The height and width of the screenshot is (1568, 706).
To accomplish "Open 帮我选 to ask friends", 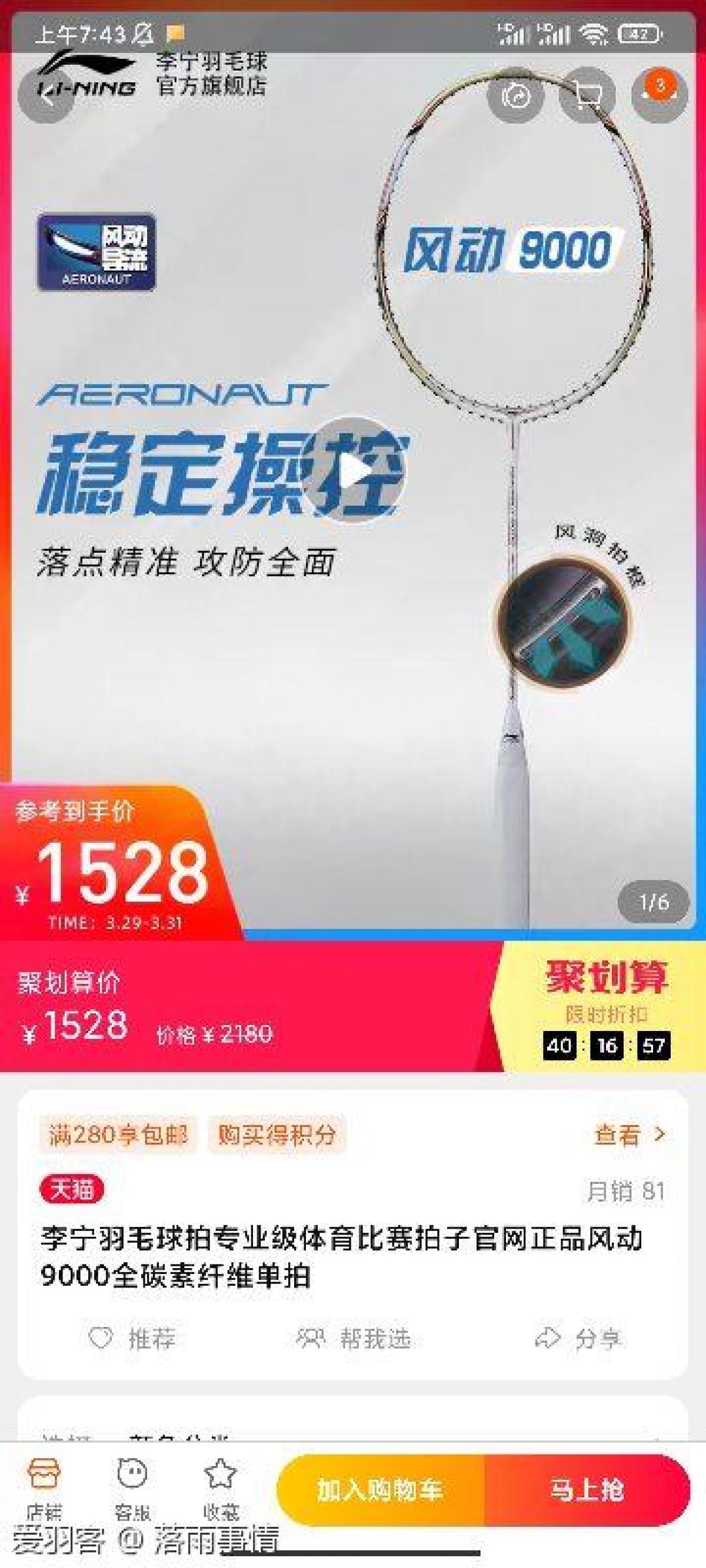I will click(x=354, y=1339).
